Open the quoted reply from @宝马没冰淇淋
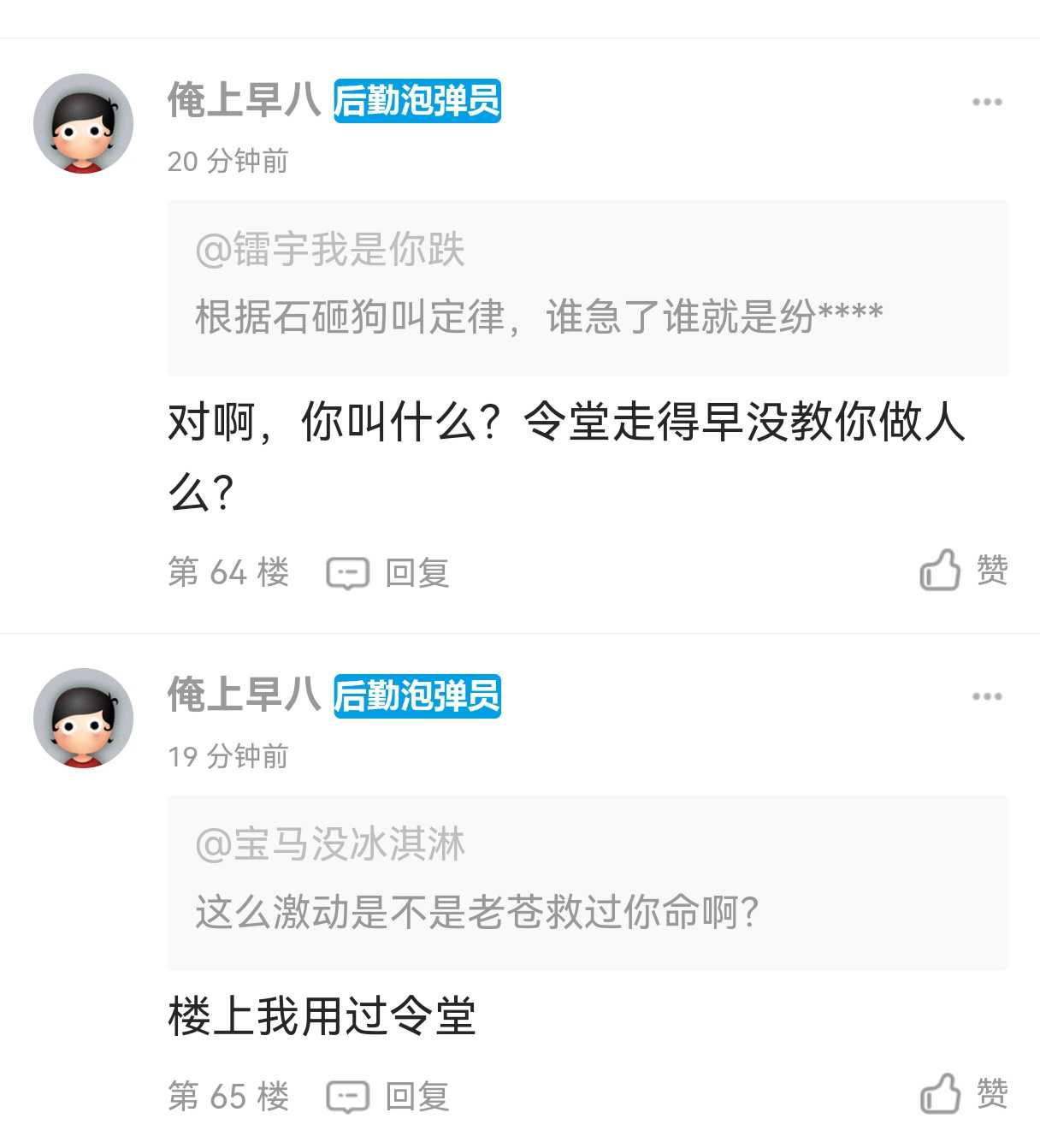Screen dimensions: 1040x1148 pos(588,882)
